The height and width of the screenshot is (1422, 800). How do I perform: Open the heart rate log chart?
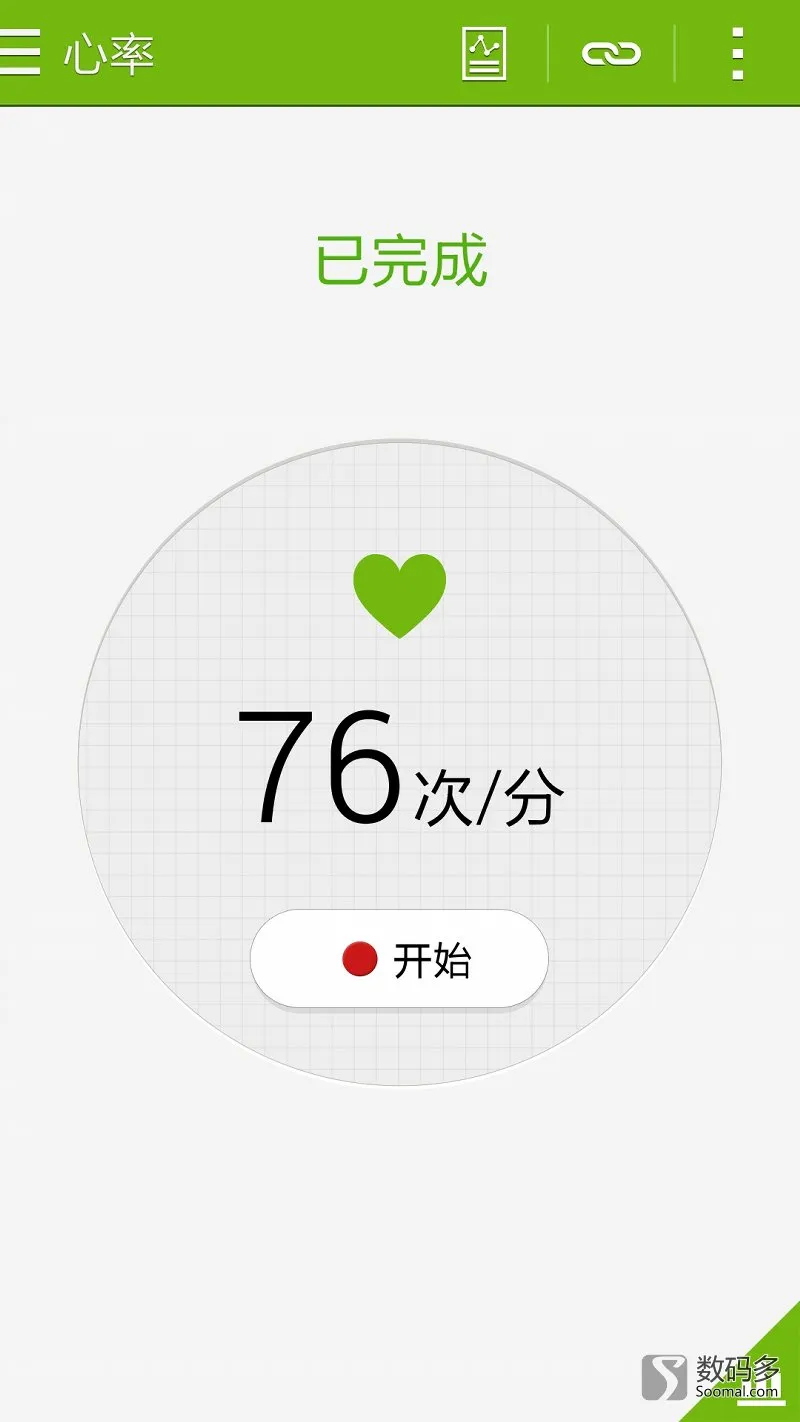pyautogui.click(x=484, y=53)
